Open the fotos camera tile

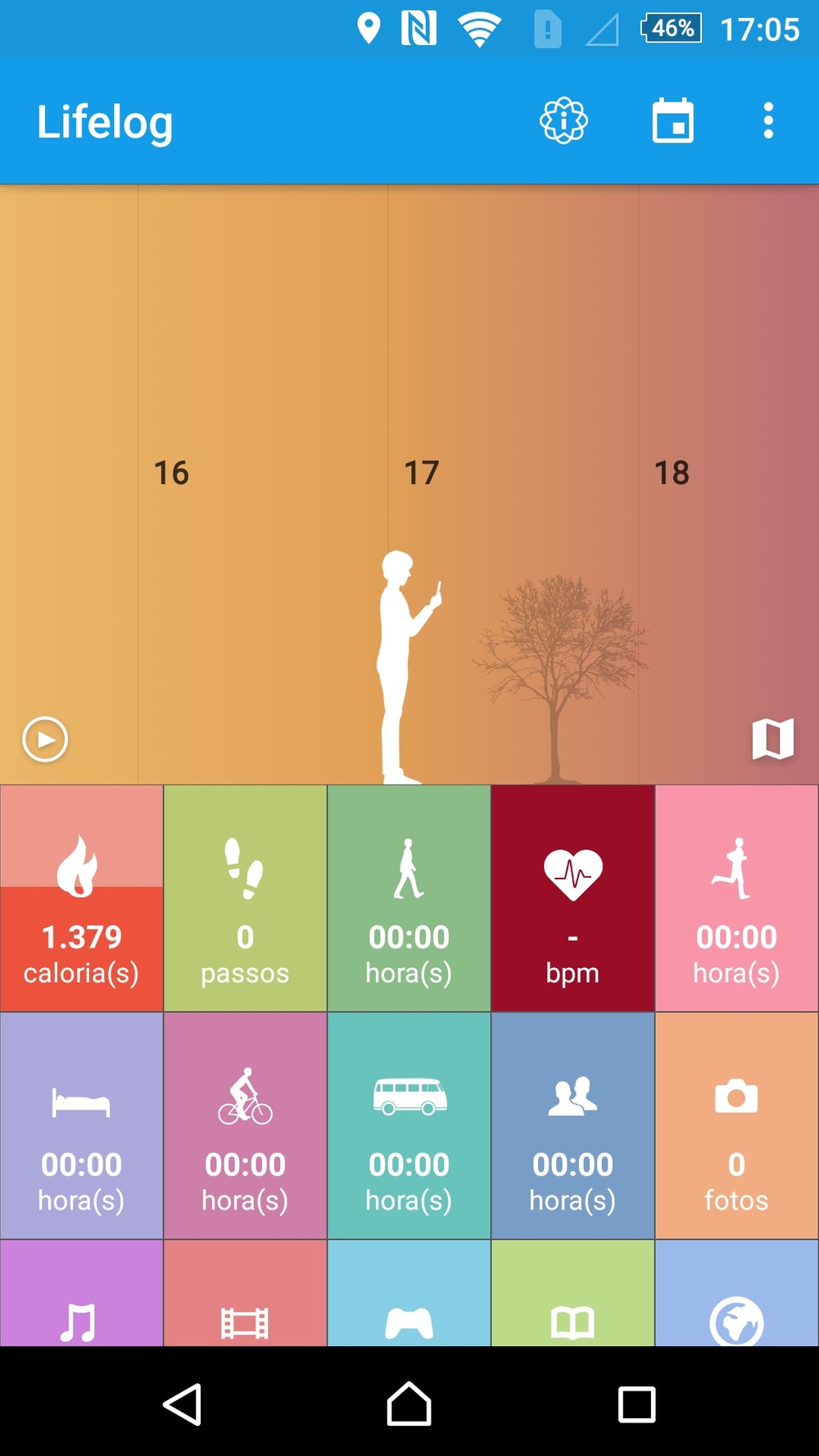click(x=737, y=1126)
